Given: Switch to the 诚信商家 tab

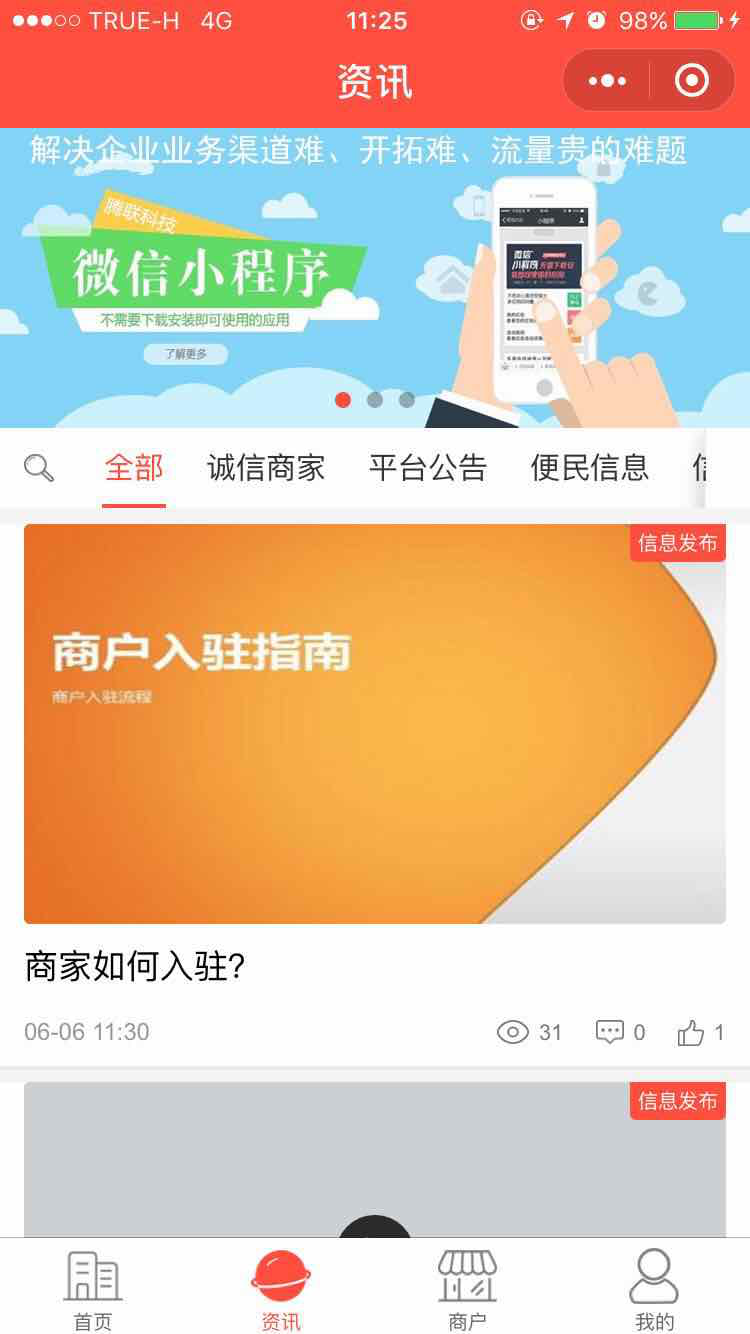Looking at the screenshot, I should tap(266, 468).
